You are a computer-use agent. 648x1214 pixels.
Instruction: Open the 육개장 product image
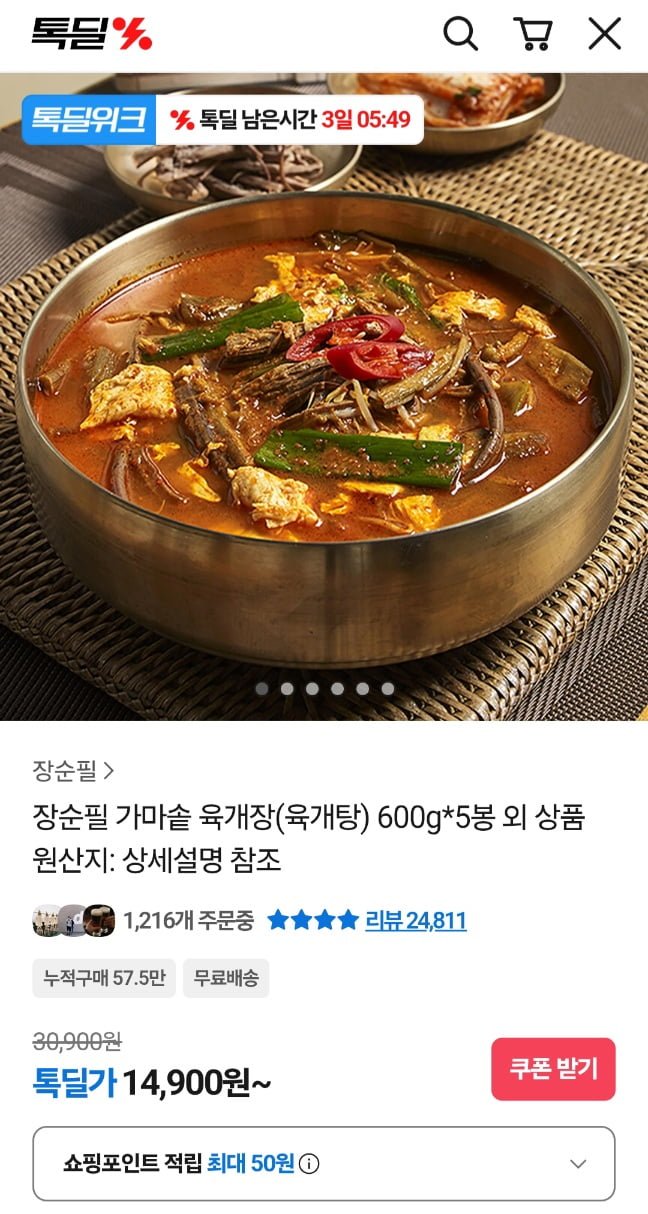pos(324,420)
